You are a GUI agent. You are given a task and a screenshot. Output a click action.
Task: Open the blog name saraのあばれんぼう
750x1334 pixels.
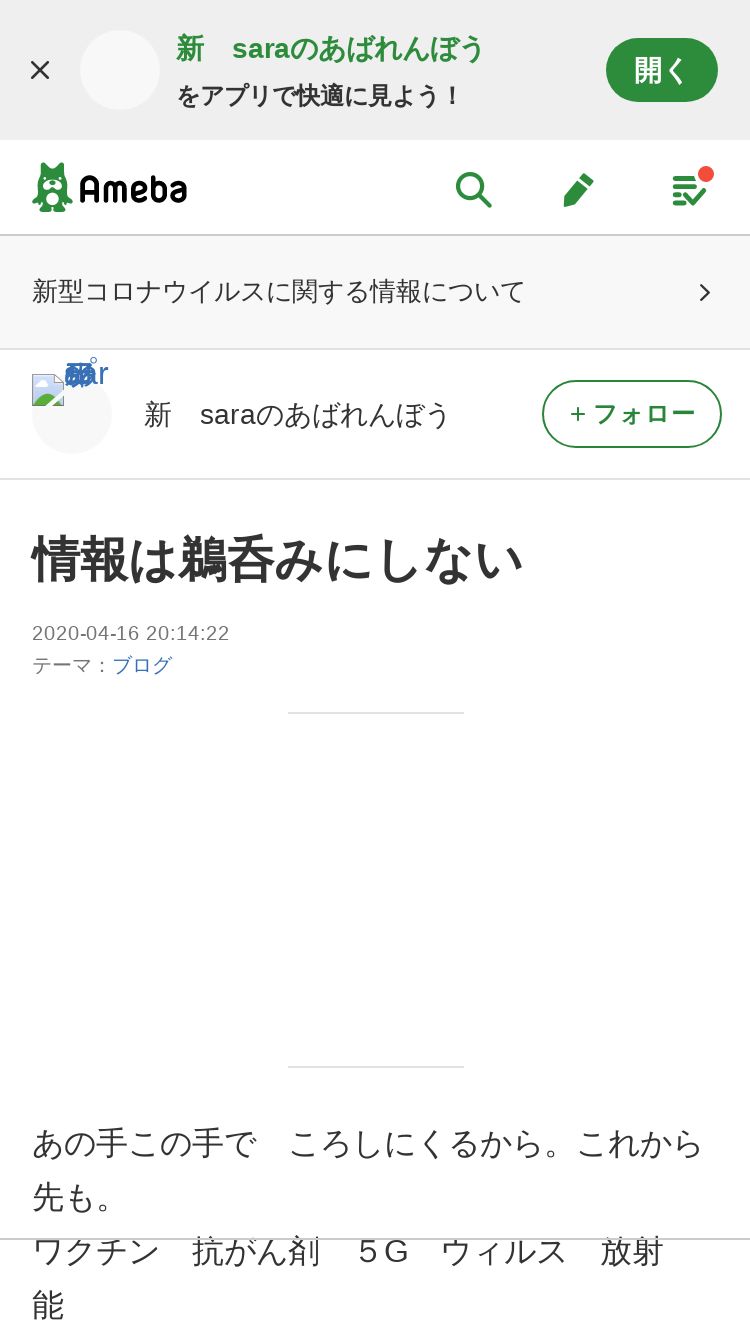click(297, 414)
